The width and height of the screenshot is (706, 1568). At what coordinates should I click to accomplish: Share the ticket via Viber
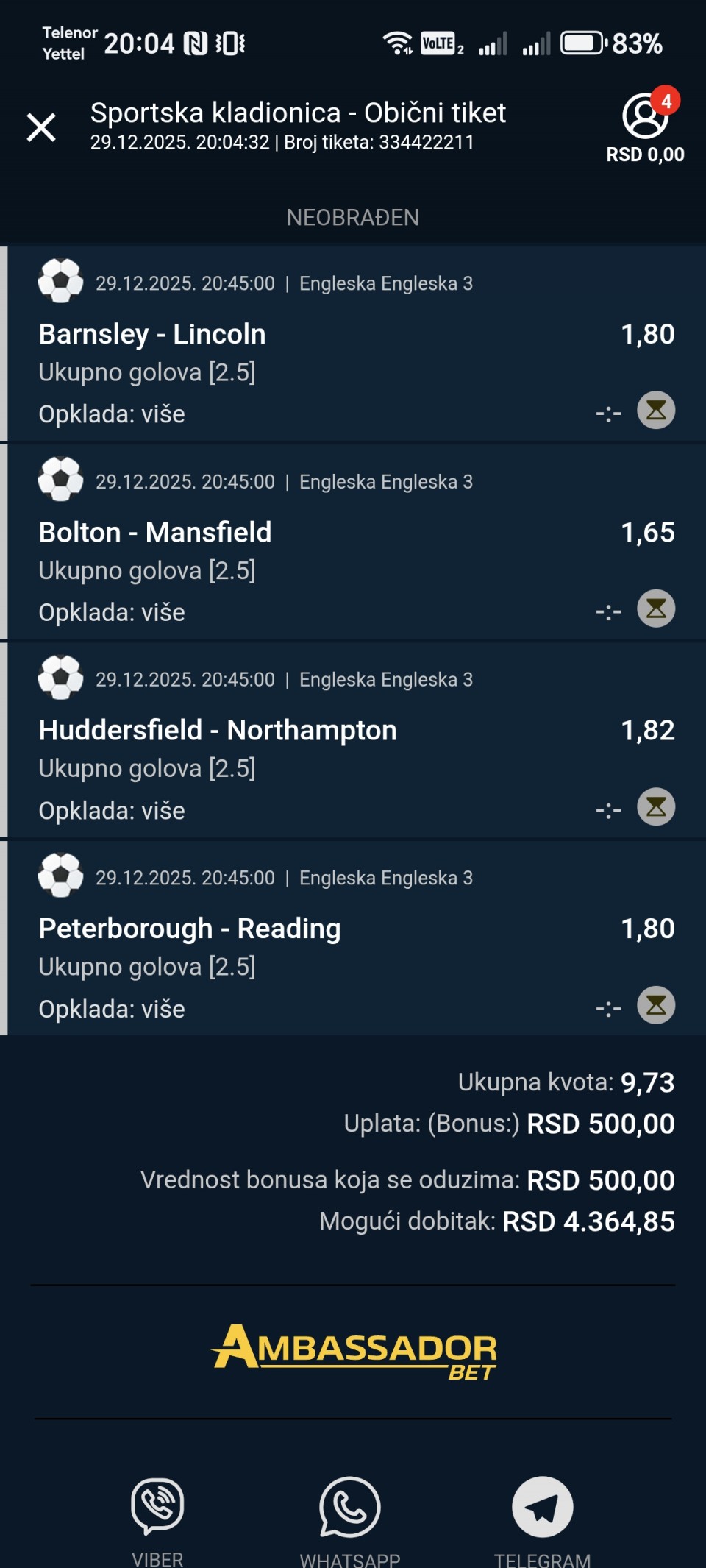(157, 1507)
